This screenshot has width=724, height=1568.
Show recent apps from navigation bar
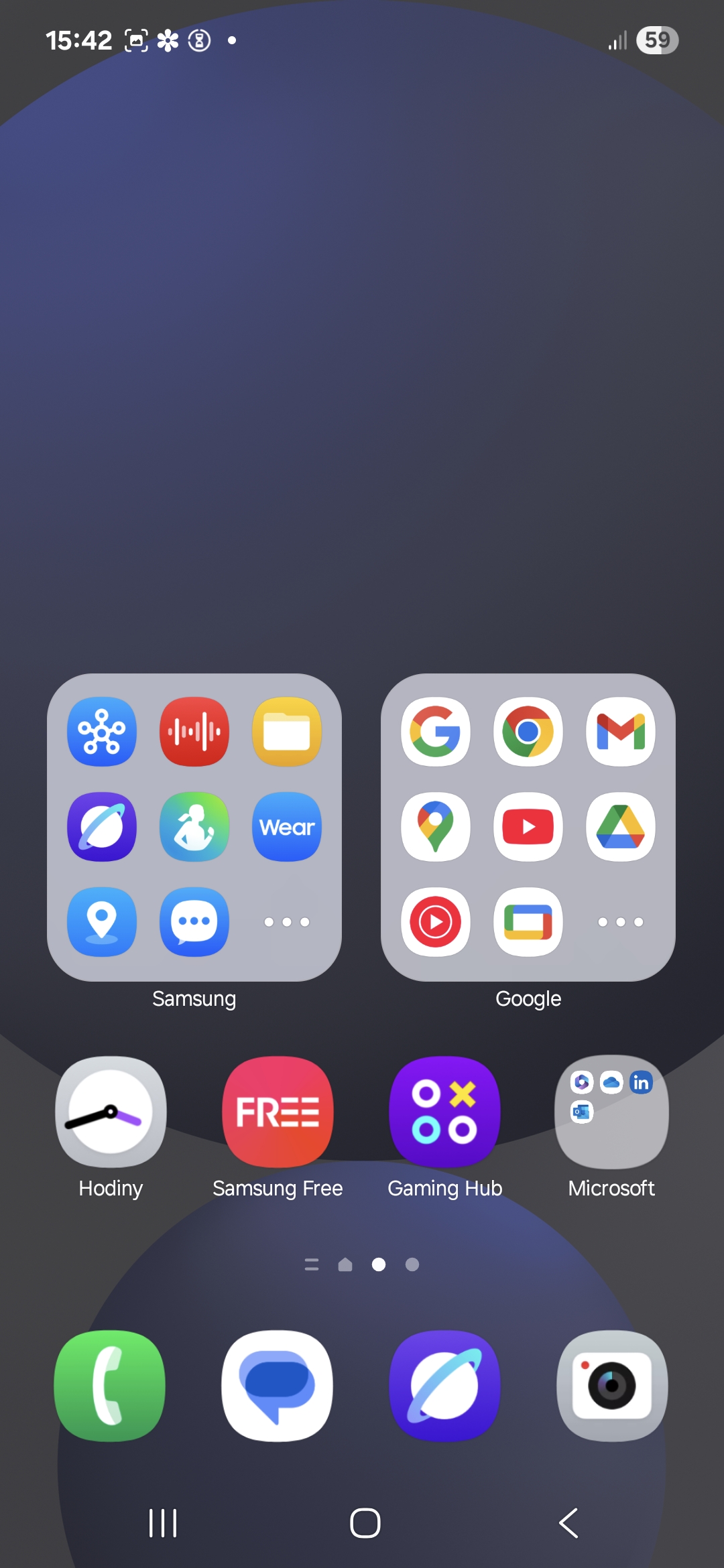coord(163,1523)
